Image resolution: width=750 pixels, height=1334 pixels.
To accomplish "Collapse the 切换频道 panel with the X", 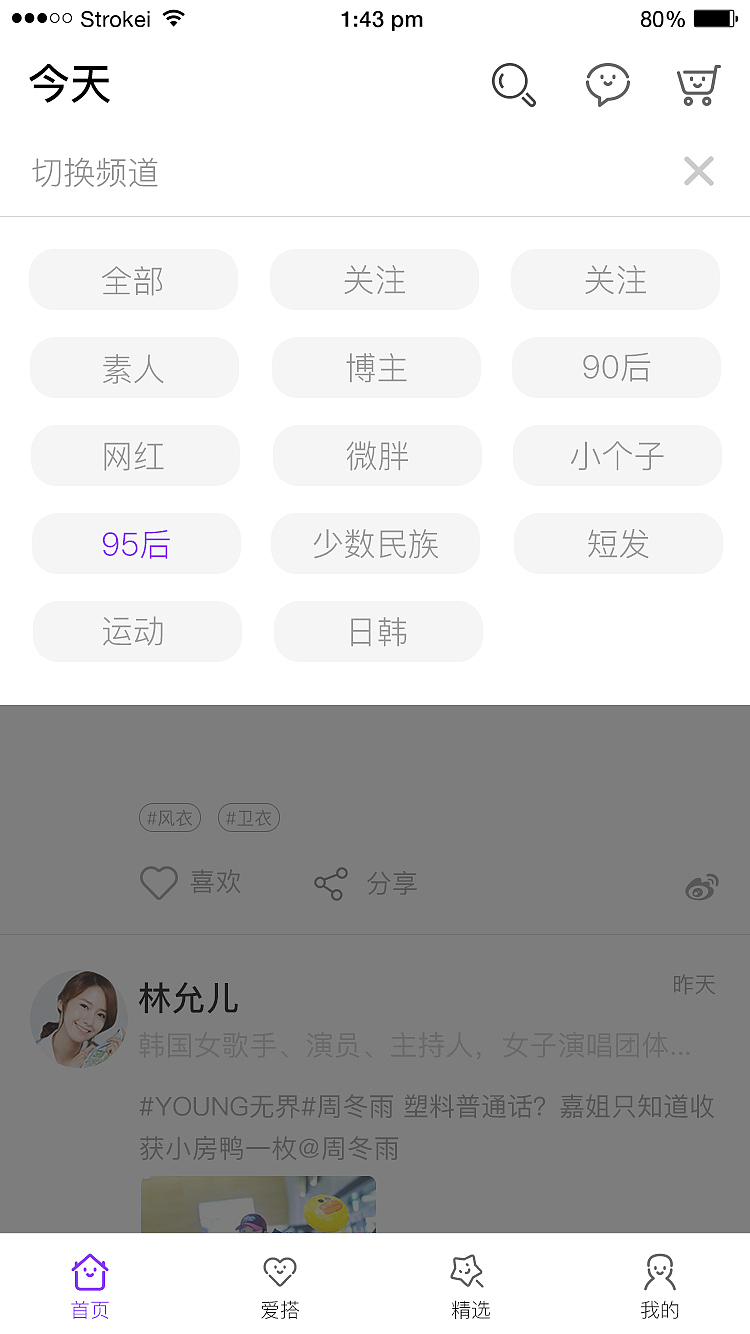I will [x=699, y=171].
